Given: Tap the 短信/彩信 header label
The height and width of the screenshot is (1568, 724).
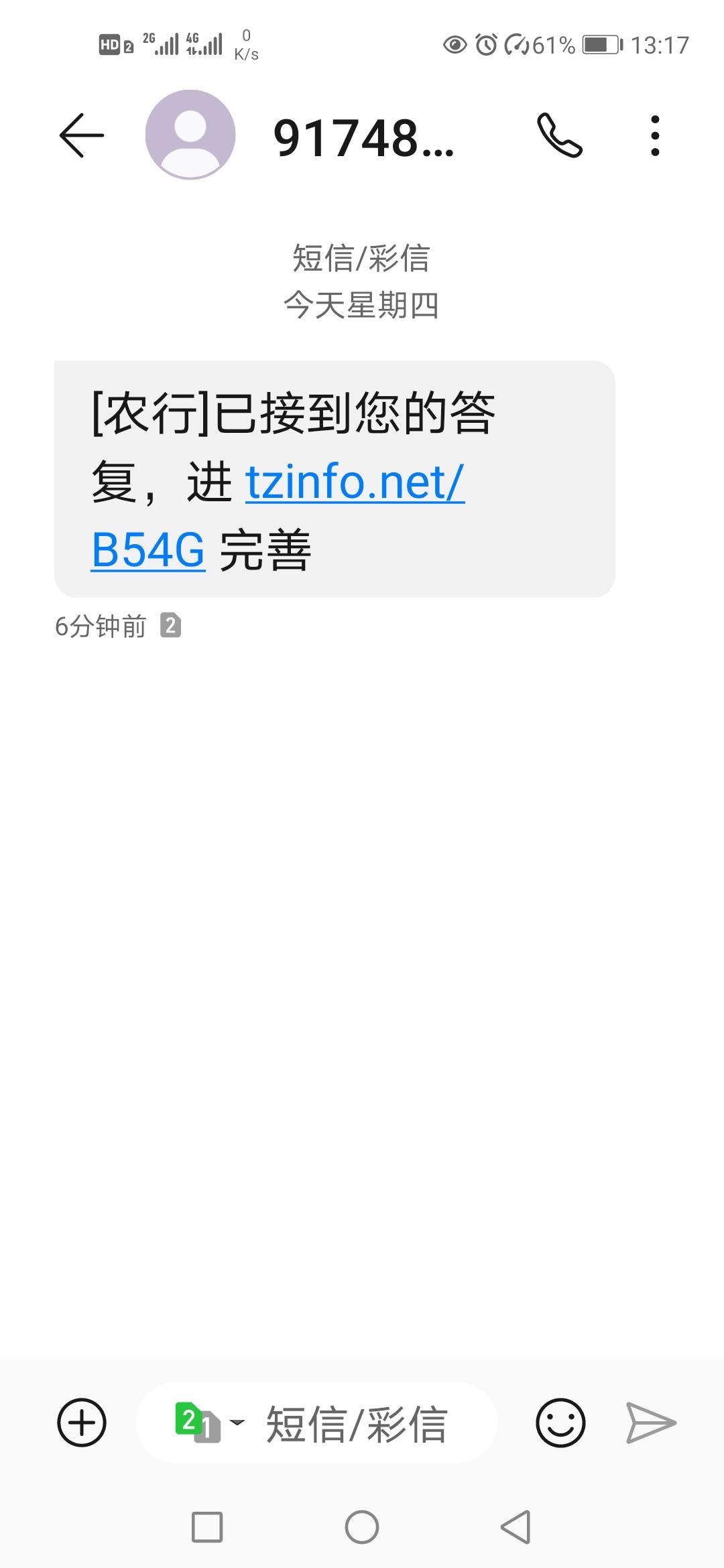Looking at the screenshot, I should coord(362,261).
